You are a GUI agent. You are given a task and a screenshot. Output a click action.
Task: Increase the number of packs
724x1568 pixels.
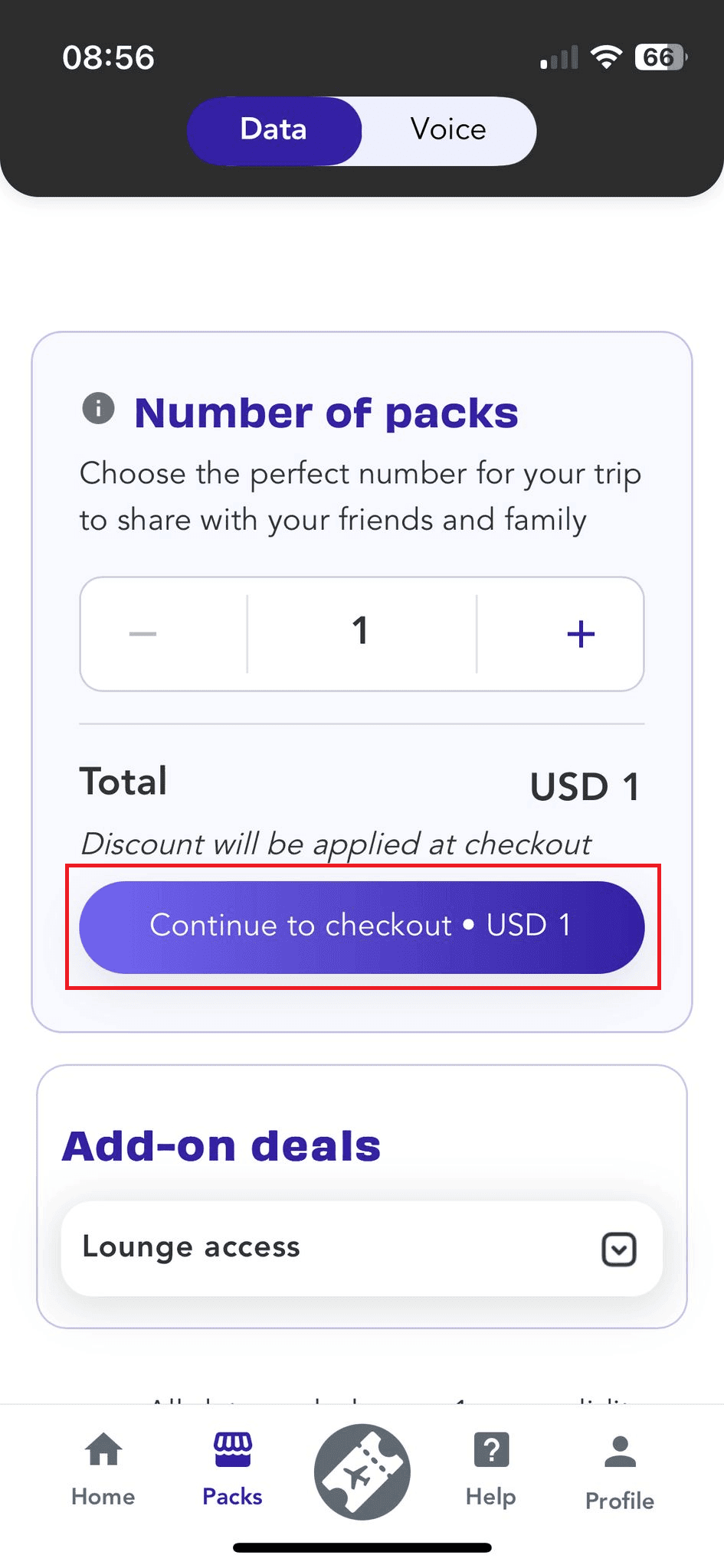pos(581,634)
